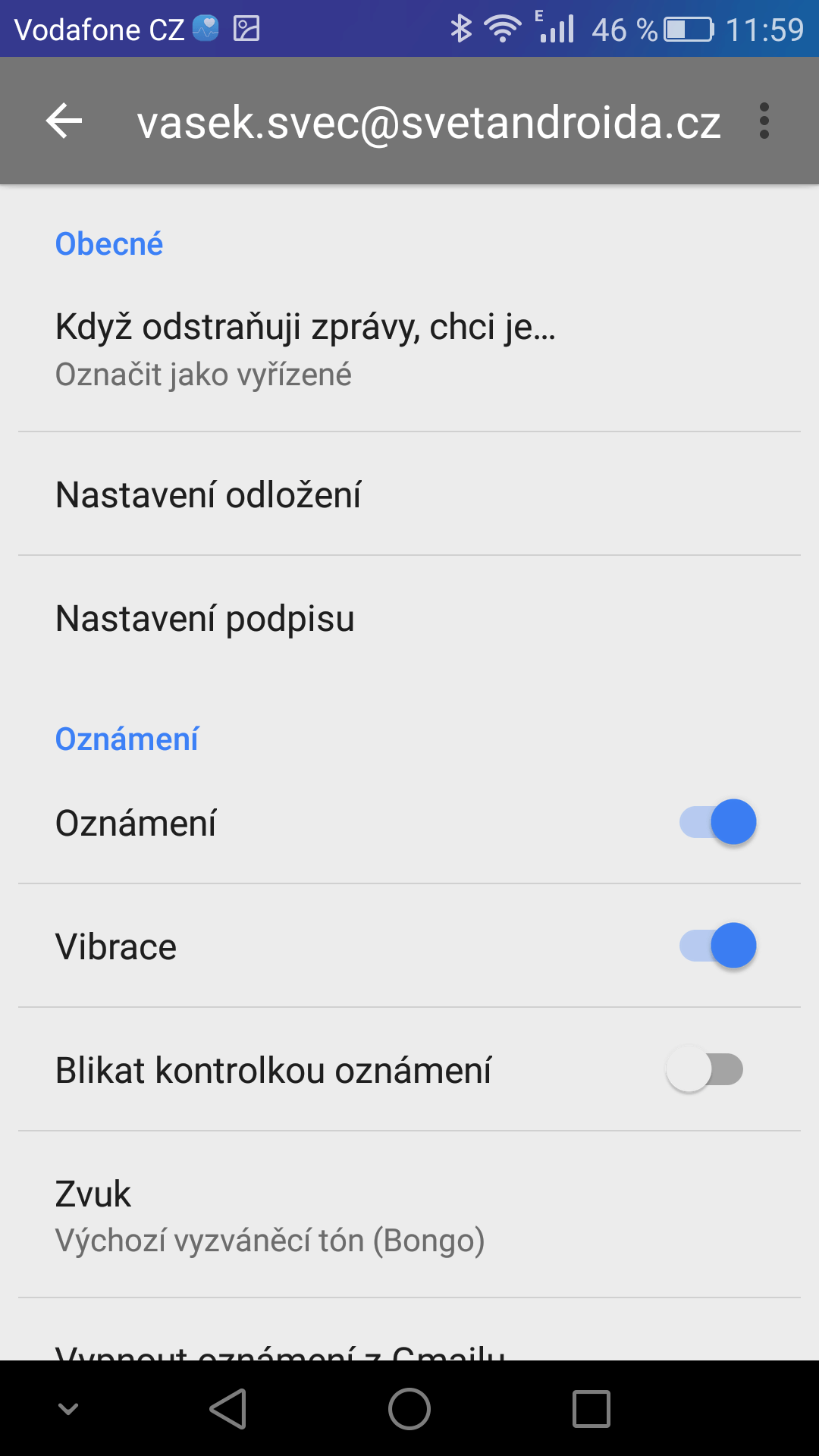Go back using the top arrow
The image size is (819, 1456).
pos(64,121)
